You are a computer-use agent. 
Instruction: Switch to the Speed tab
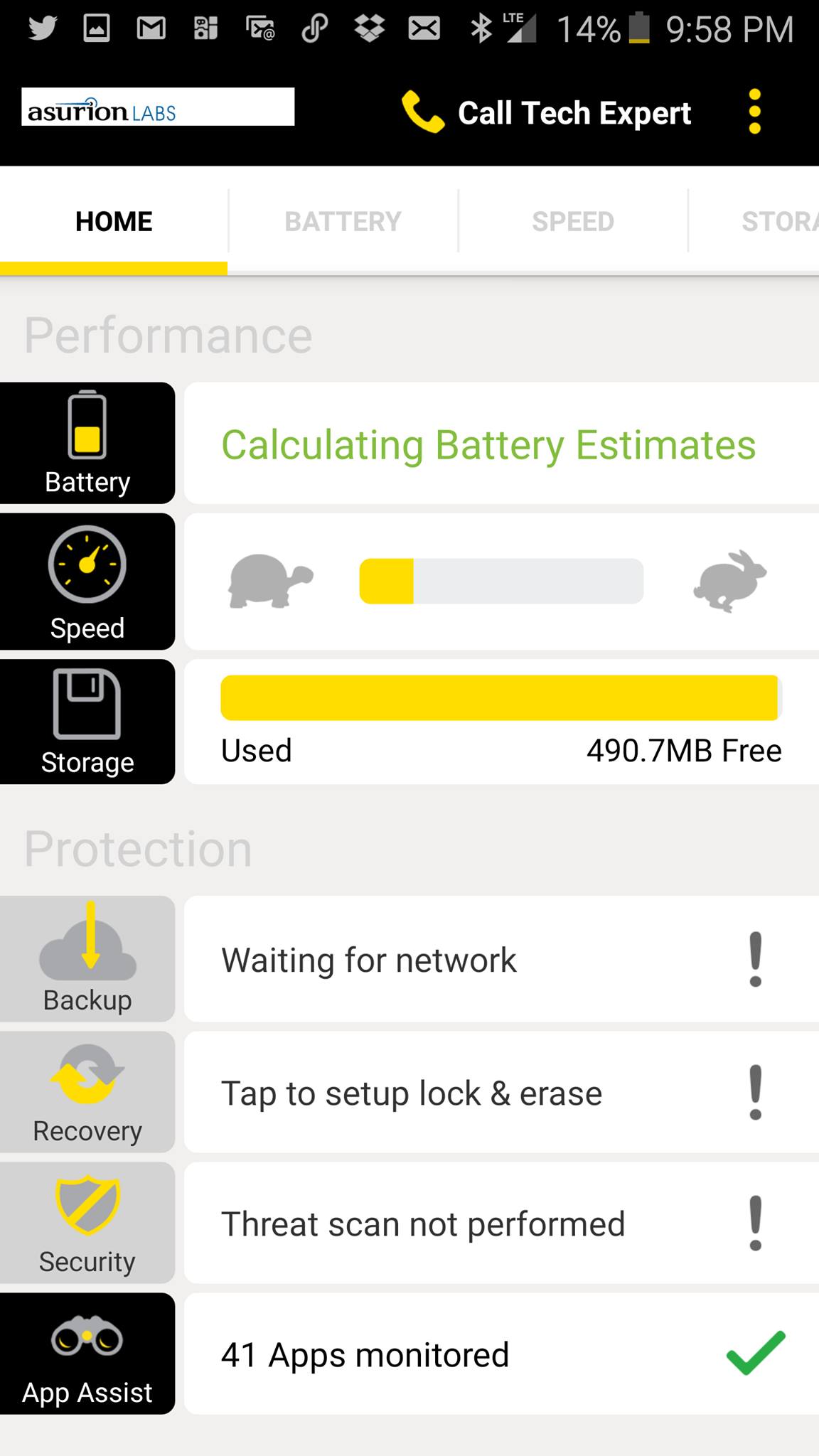[573, 222]
